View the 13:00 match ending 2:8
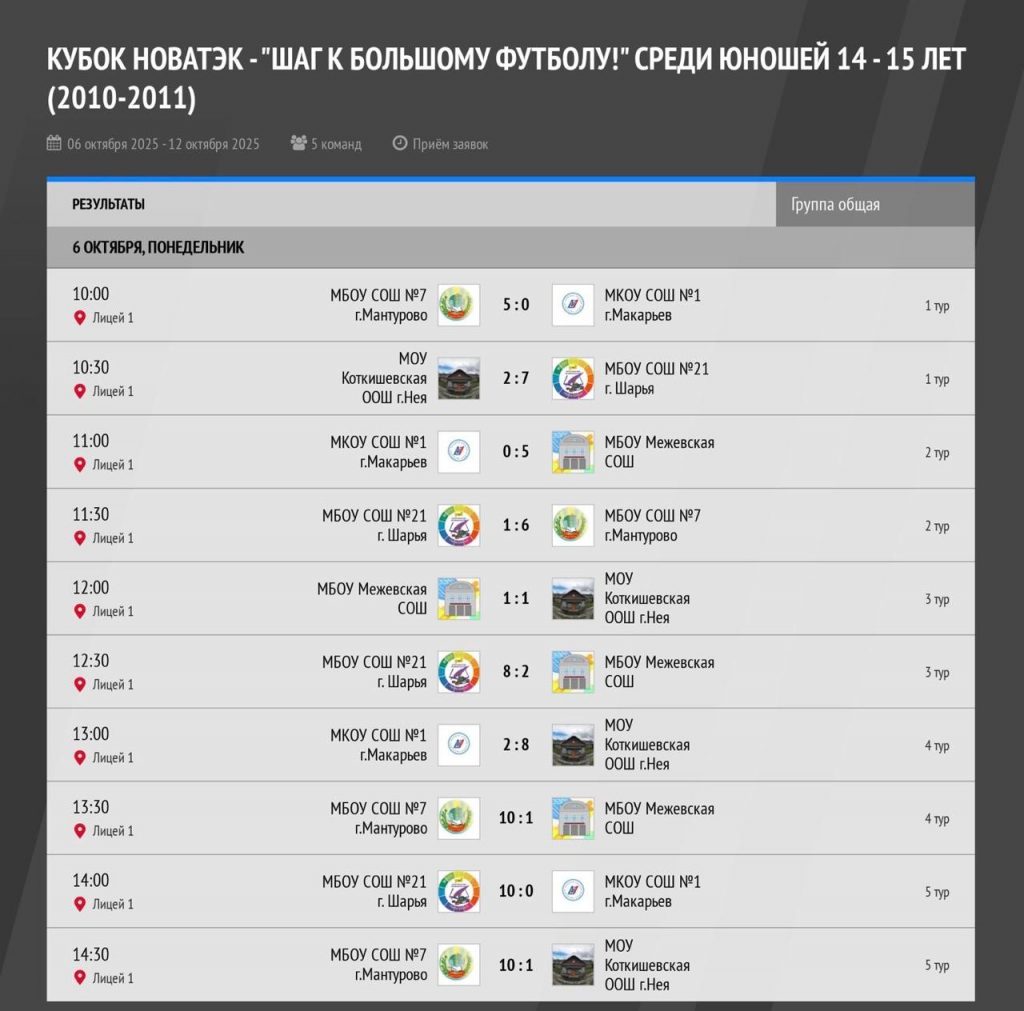 point(516,745)
